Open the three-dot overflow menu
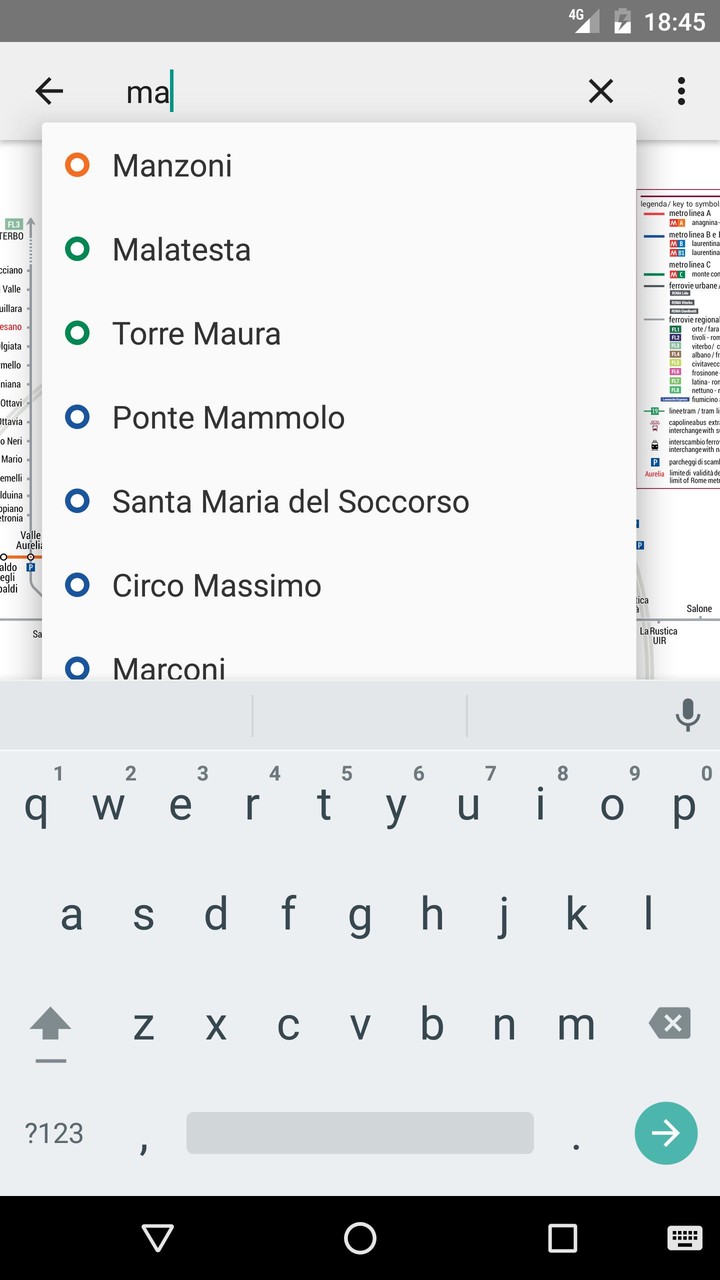720x1280 pixels. pyautogui.click(x=680, y=91)
